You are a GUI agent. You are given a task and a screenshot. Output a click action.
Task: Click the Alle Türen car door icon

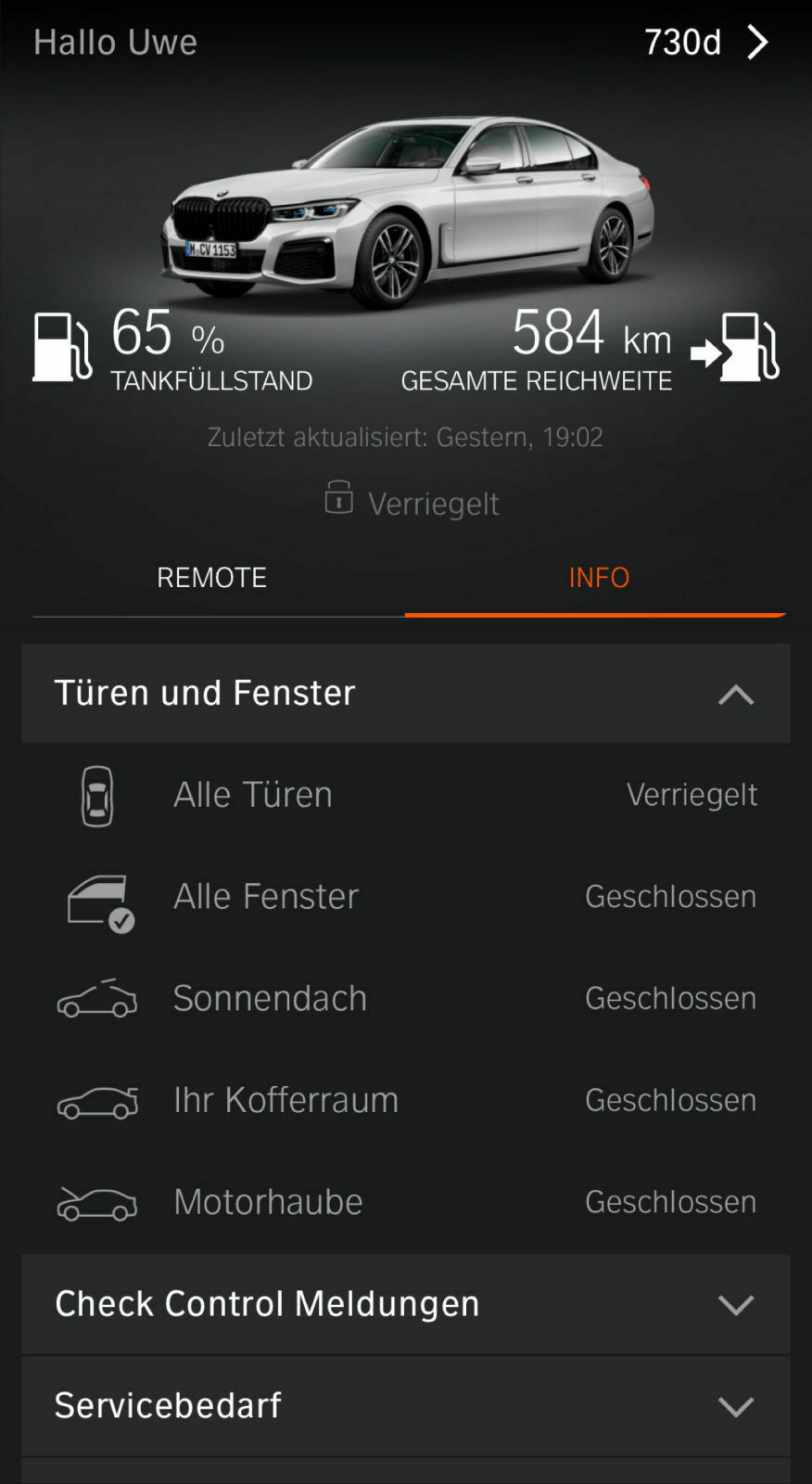point(96,796)
